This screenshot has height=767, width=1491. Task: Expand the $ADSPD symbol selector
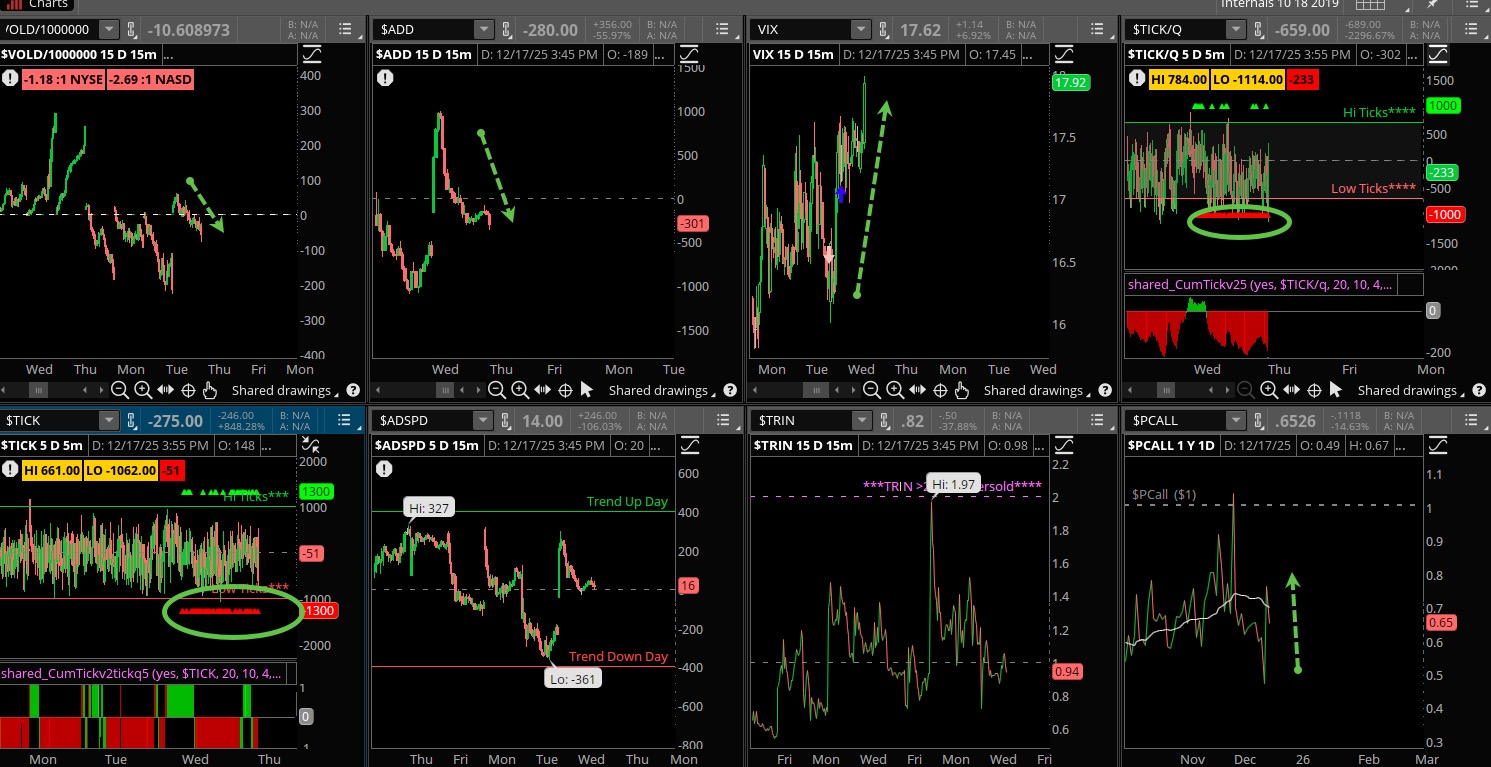pos(484,421)
